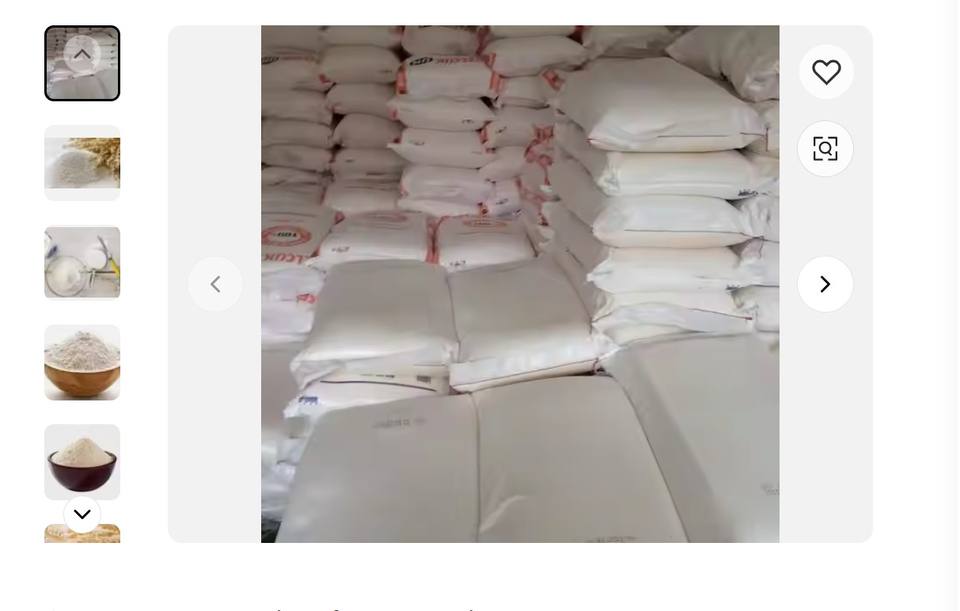Show the next product image
The image size is (960, 611).
(825, 284)
